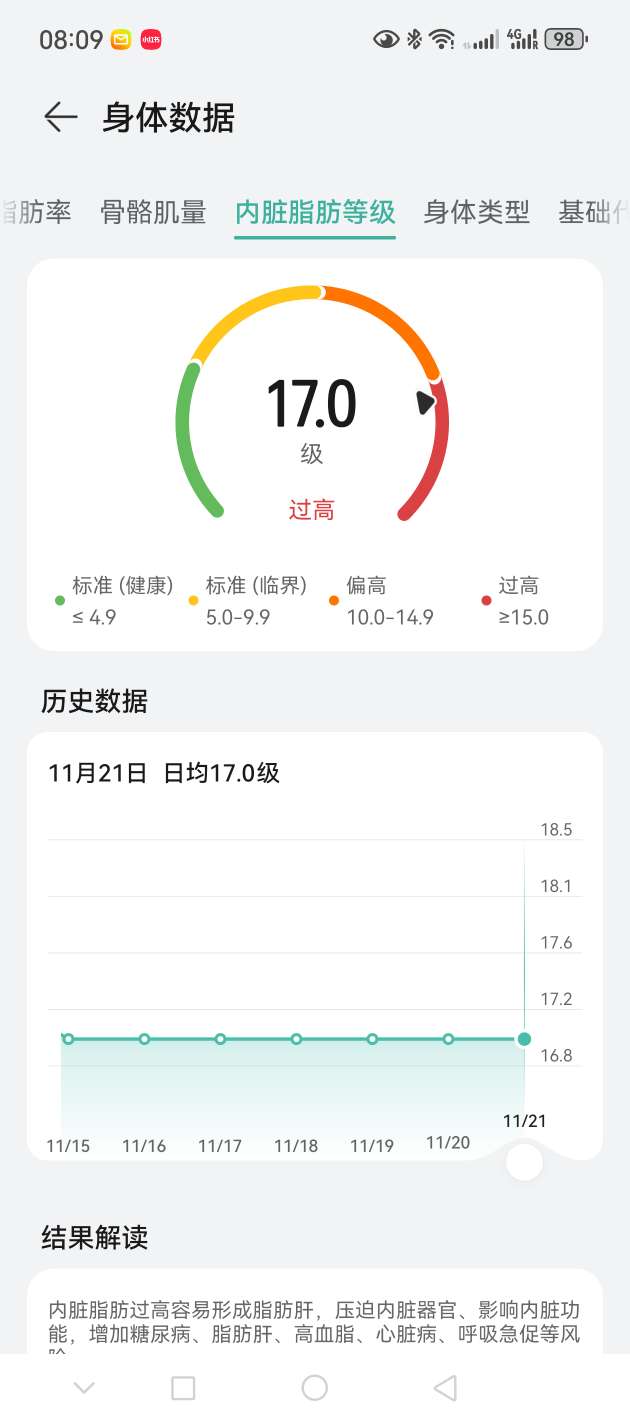Select the 内脏脂肪等级 tab
This screenshot has width=630, height=1422.
(x=315, y=212)
